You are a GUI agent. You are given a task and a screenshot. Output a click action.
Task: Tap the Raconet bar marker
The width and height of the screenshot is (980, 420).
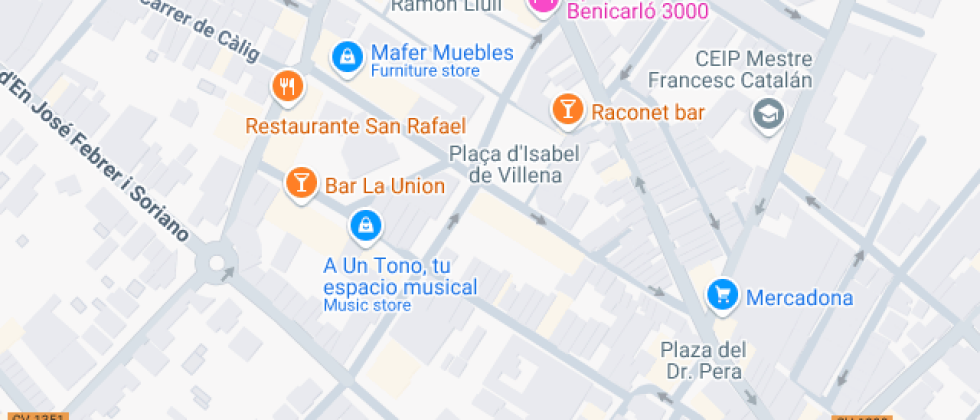click(x=568, y=110)
